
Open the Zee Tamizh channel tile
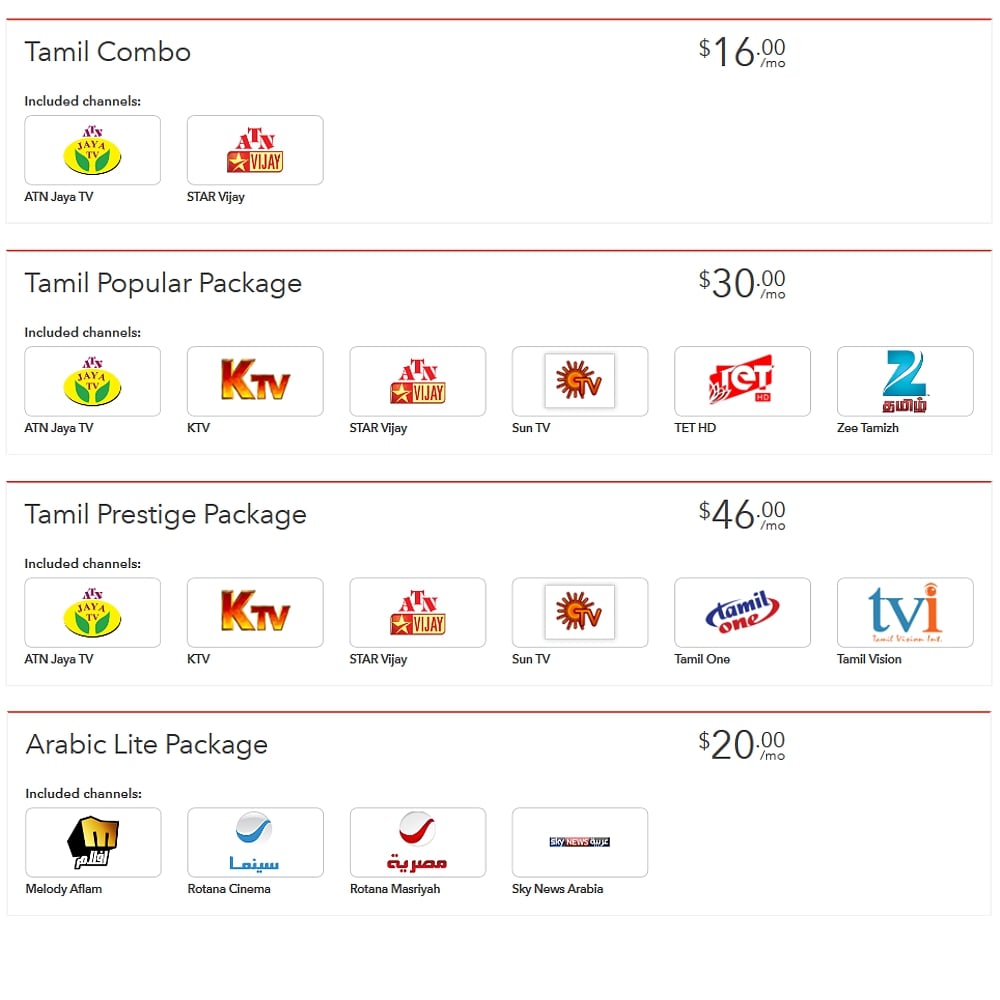point(905,381)
